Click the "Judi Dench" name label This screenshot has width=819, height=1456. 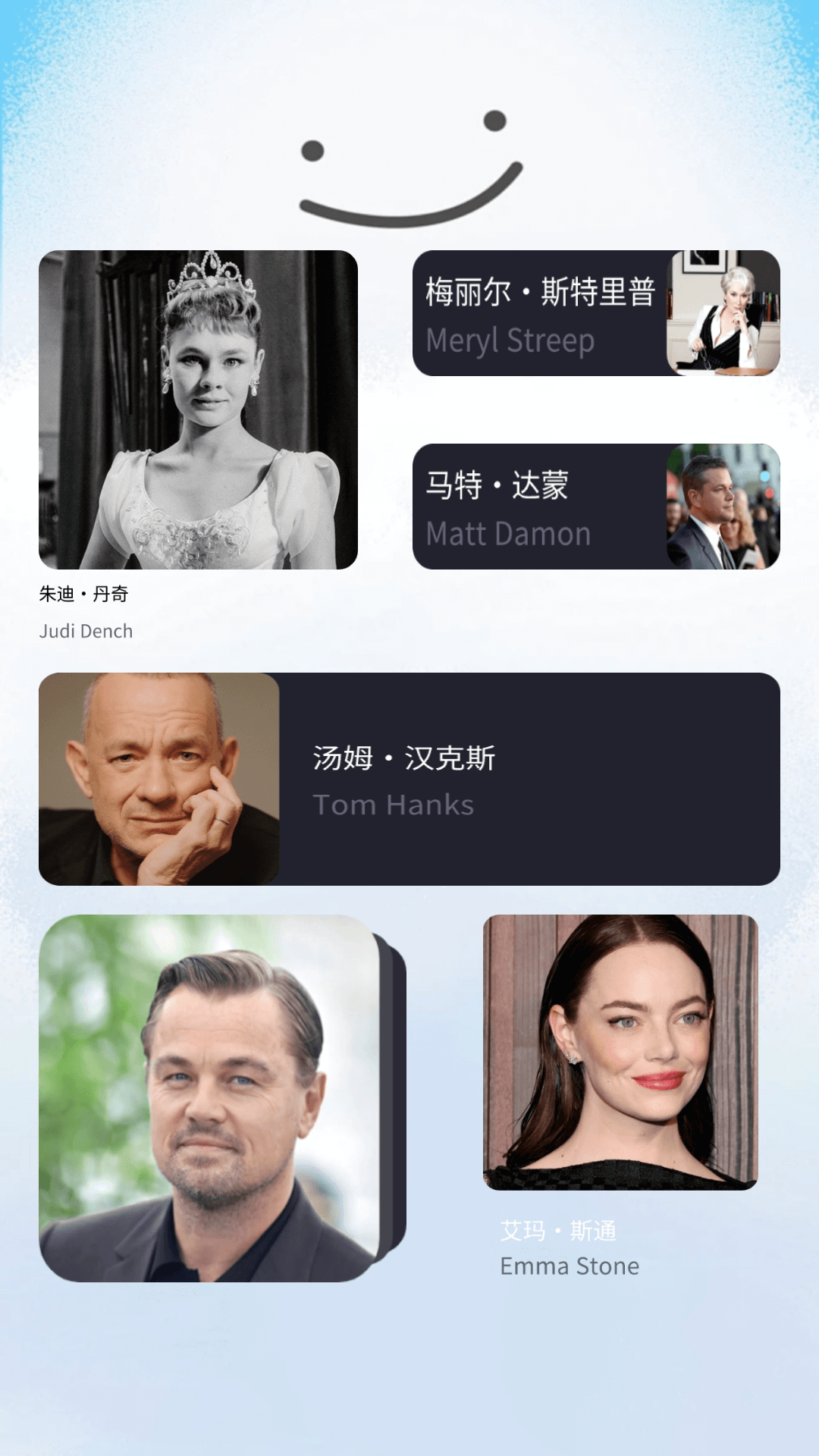point(86,630)
